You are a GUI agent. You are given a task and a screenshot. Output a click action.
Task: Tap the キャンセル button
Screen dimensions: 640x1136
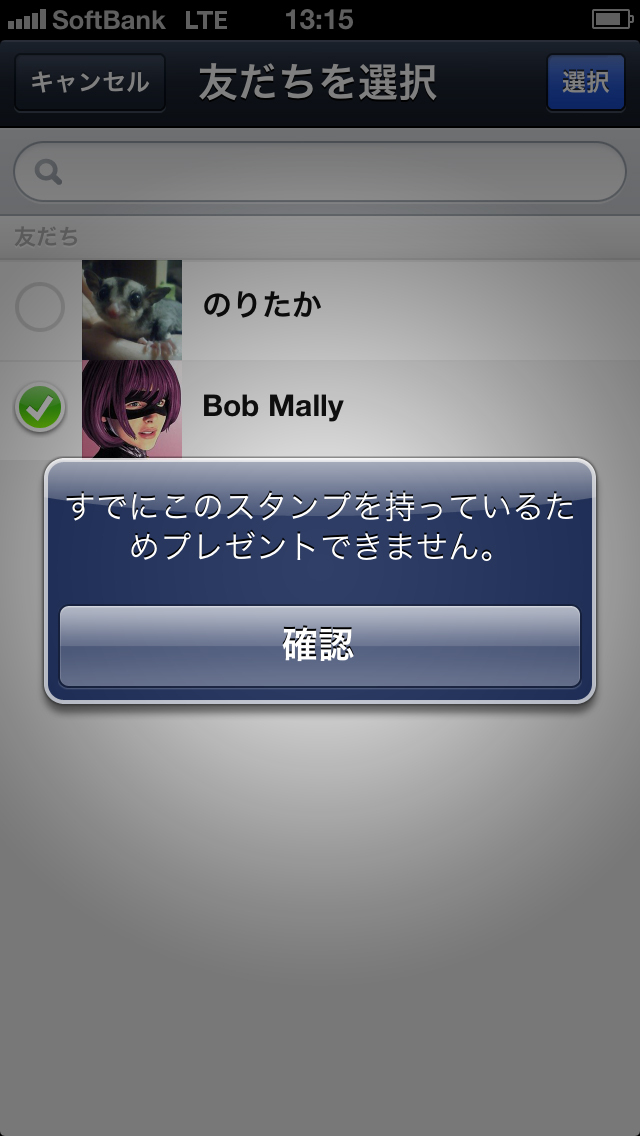click(89, 82)
